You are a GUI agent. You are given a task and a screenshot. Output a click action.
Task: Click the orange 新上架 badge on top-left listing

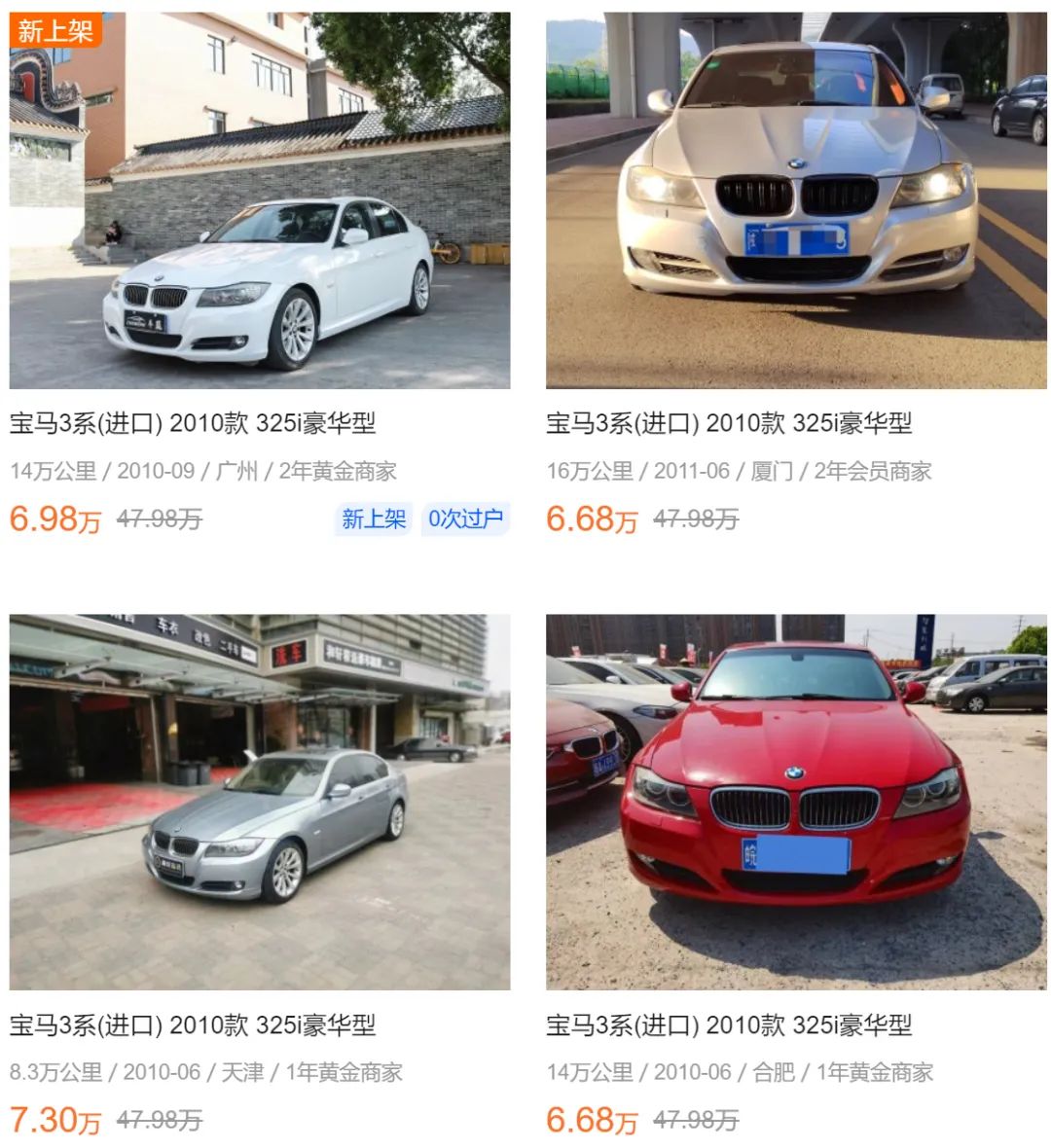tap(54, 30)
